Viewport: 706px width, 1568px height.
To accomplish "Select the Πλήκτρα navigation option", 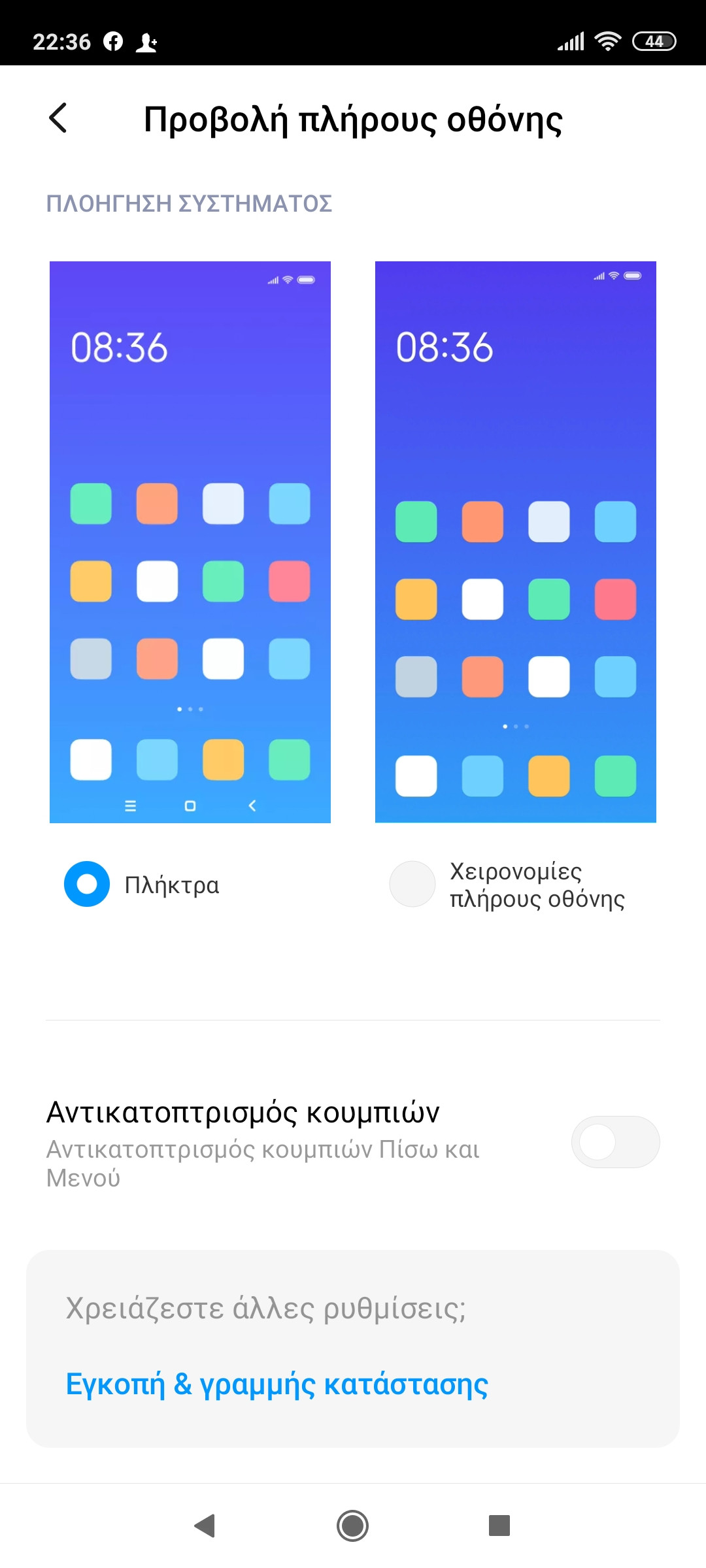I will (87, 884).
